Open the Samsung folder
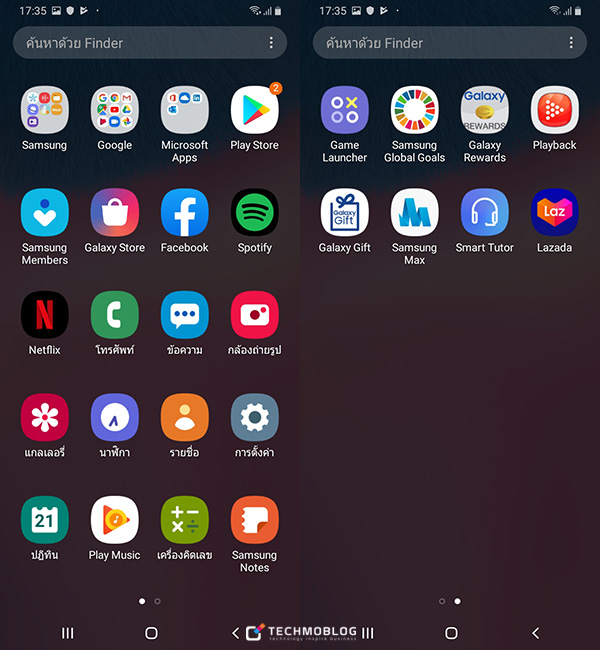 point(45,110)
